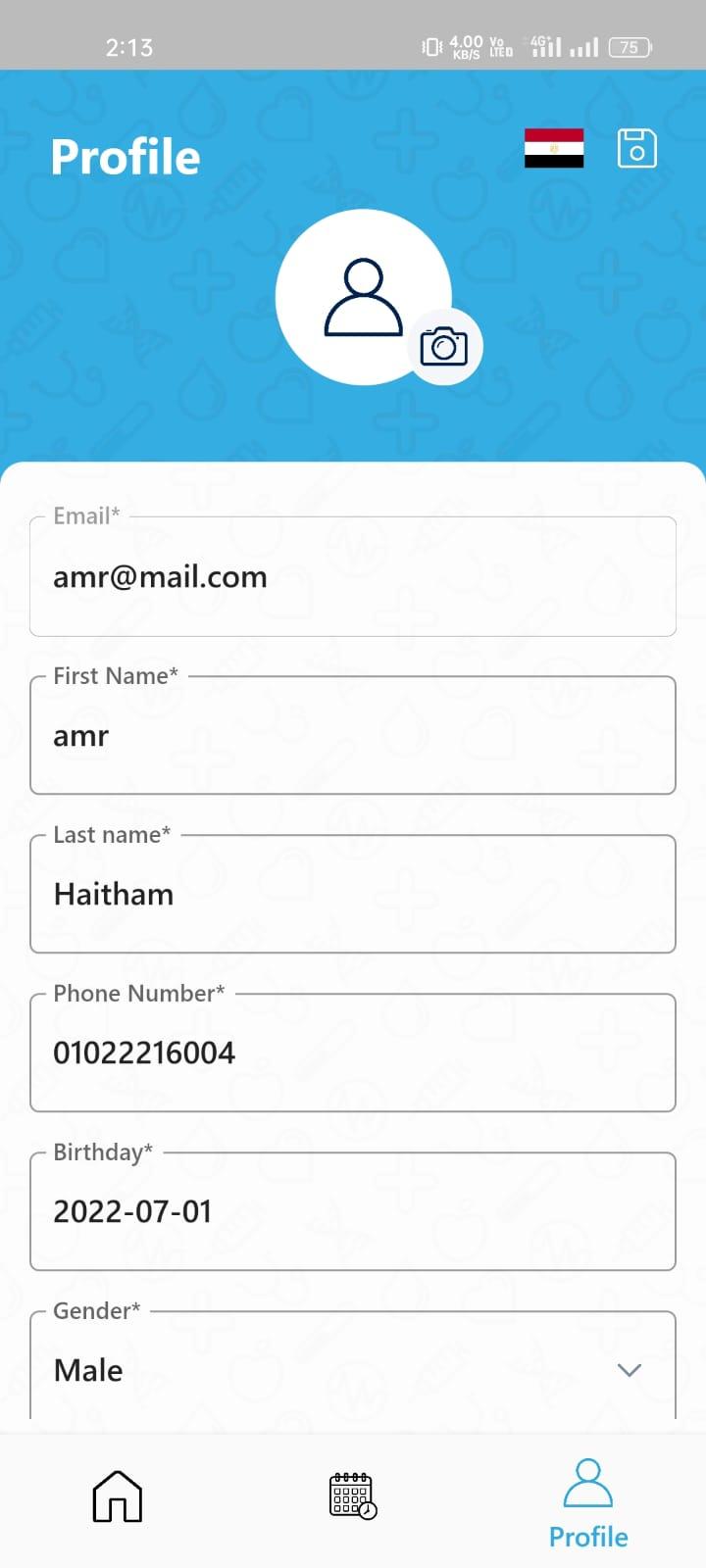Edit the Last name field
Screen dimensions: 706x1568
coord(353,894)
